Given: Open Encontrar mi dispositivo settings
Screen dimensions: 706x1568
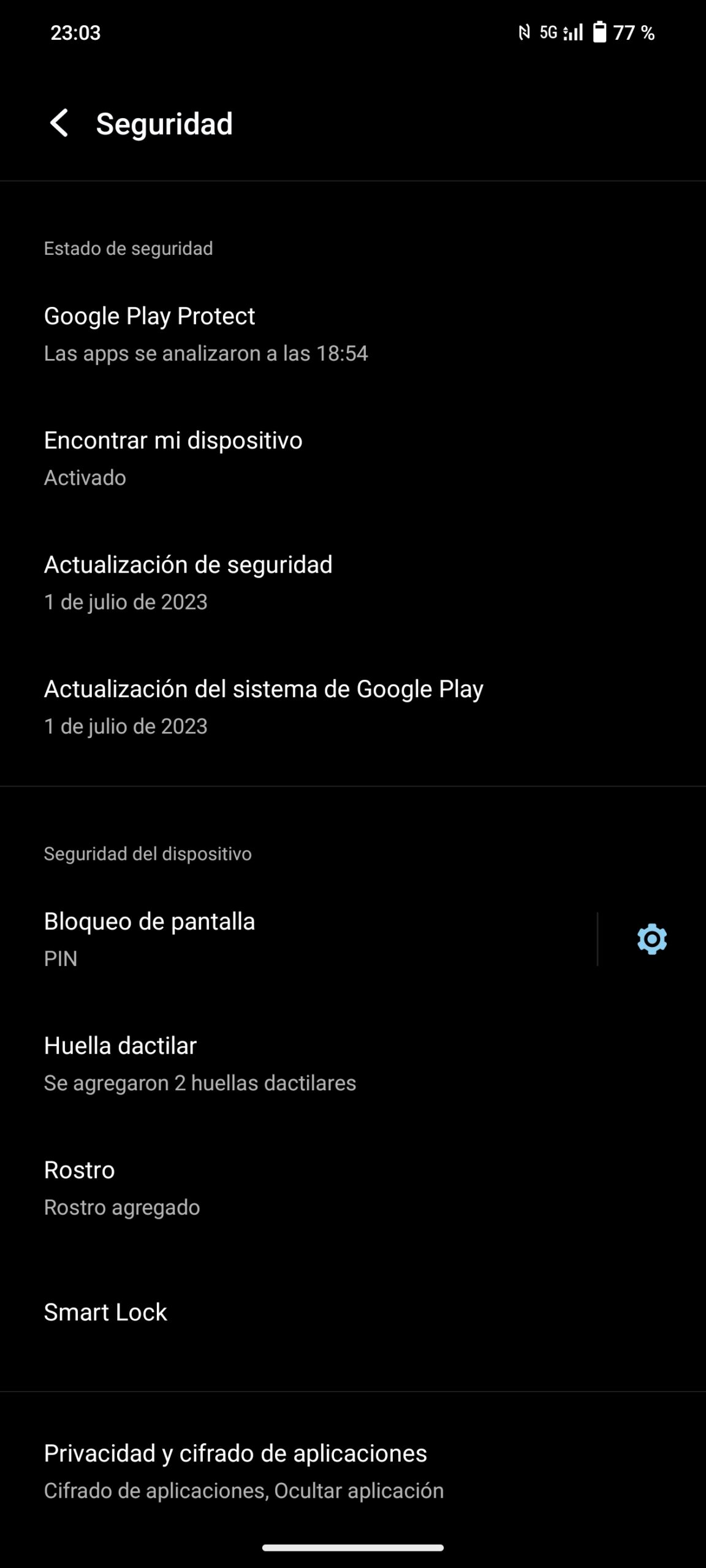Looking at the screenshot, I should (173, 458).
